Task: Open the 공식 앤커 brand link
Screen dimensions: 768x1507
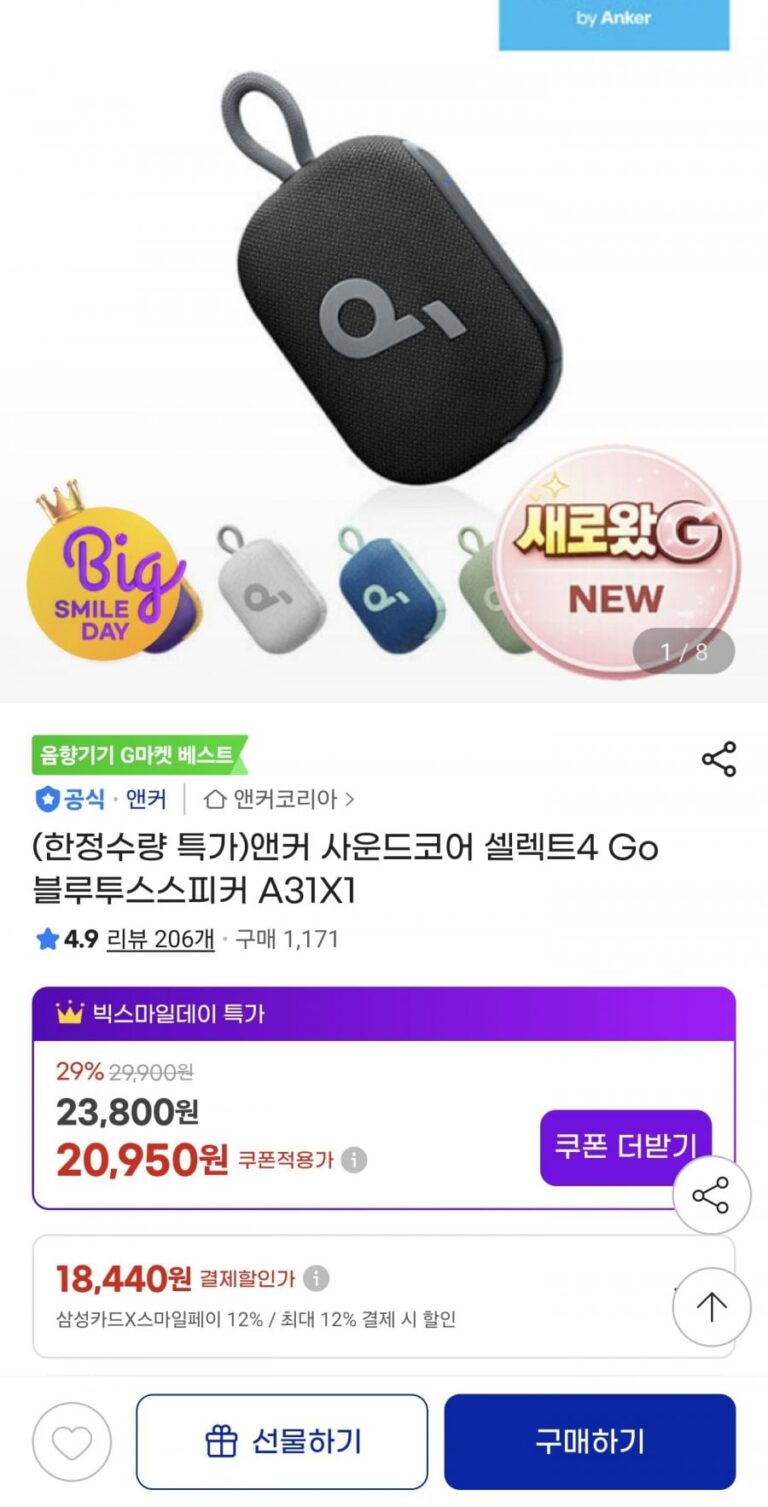Action: [100, 799]
